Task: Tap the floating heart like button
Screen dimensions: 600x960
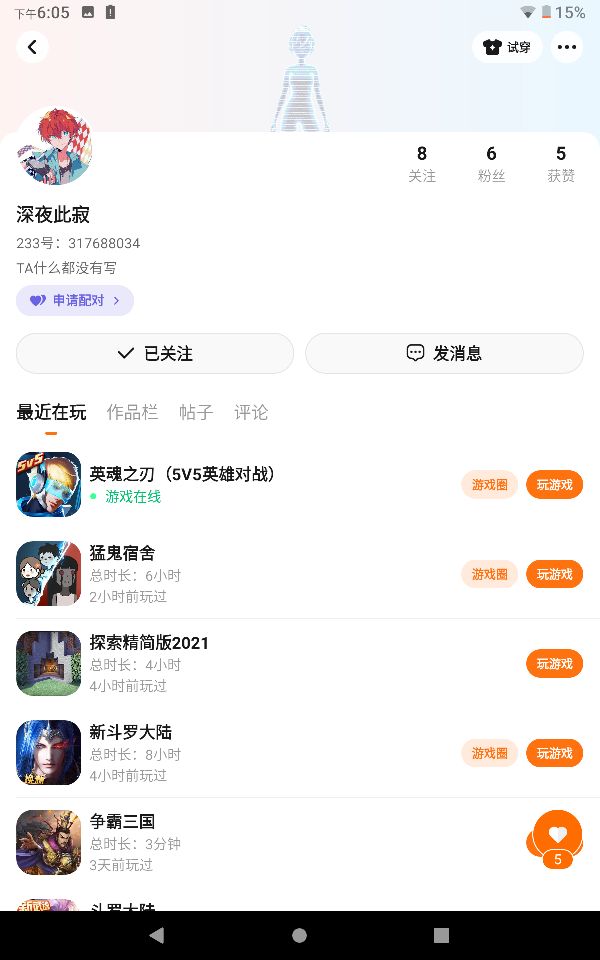Action: (558, 834)
